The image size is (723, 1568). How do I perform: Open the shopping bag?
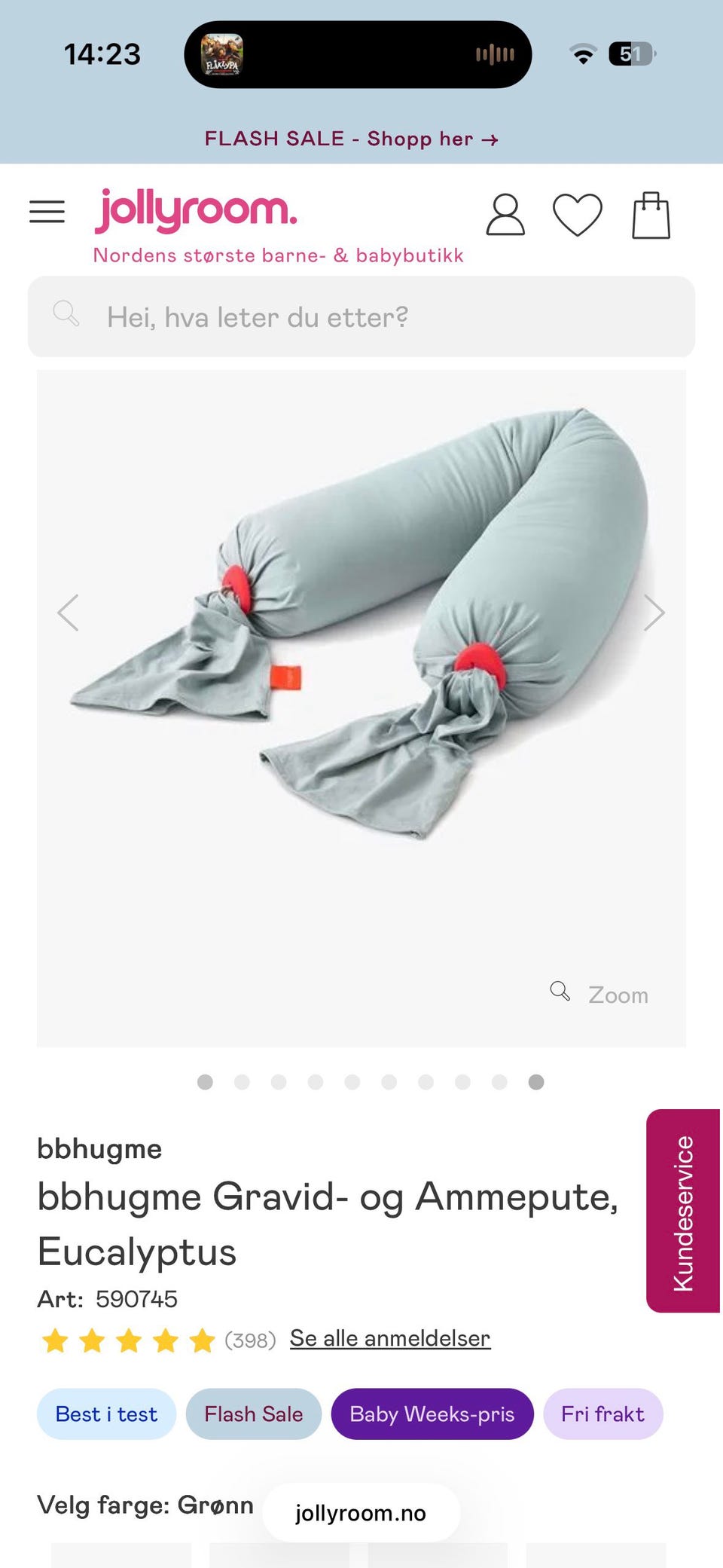point(651,215)
